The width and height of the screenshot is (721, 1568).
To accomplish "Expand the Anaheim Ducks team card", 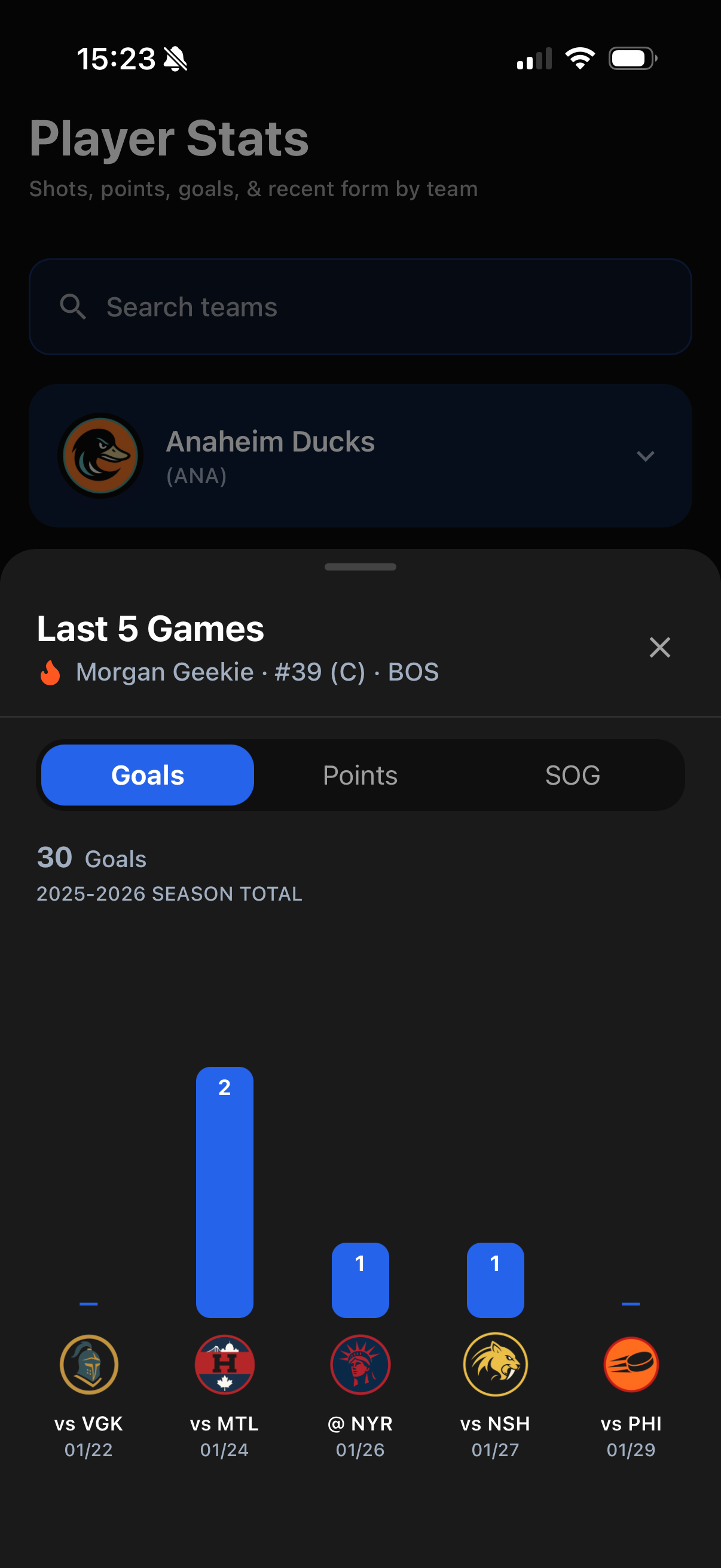I will point(645,456).
